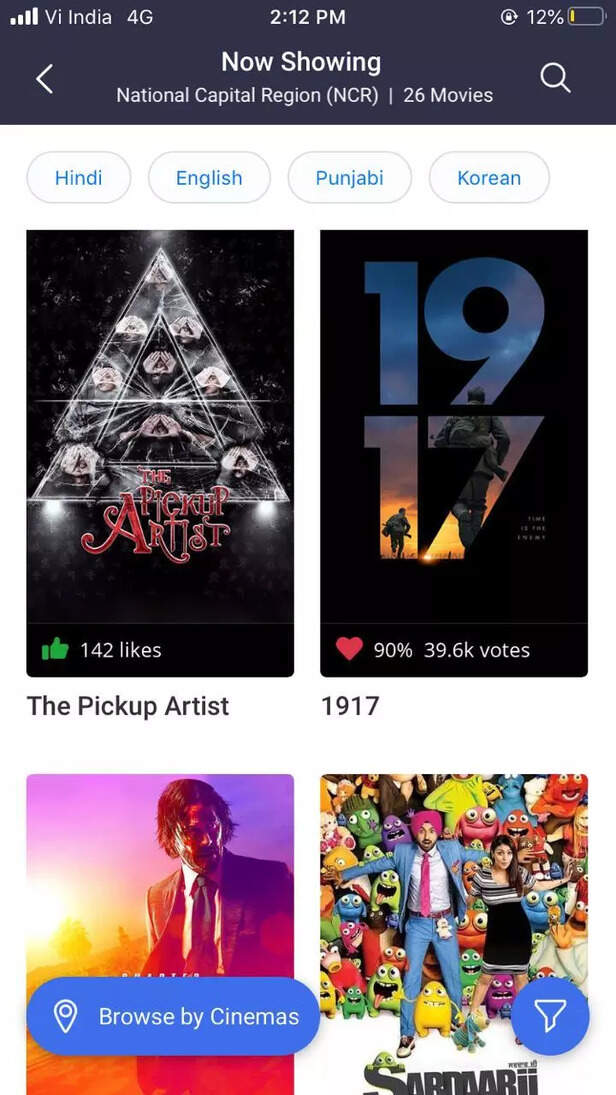The image size is (616, 1095).
Task: Open the man-in-suit movie poster card
Action: click(x=160, y=880)
